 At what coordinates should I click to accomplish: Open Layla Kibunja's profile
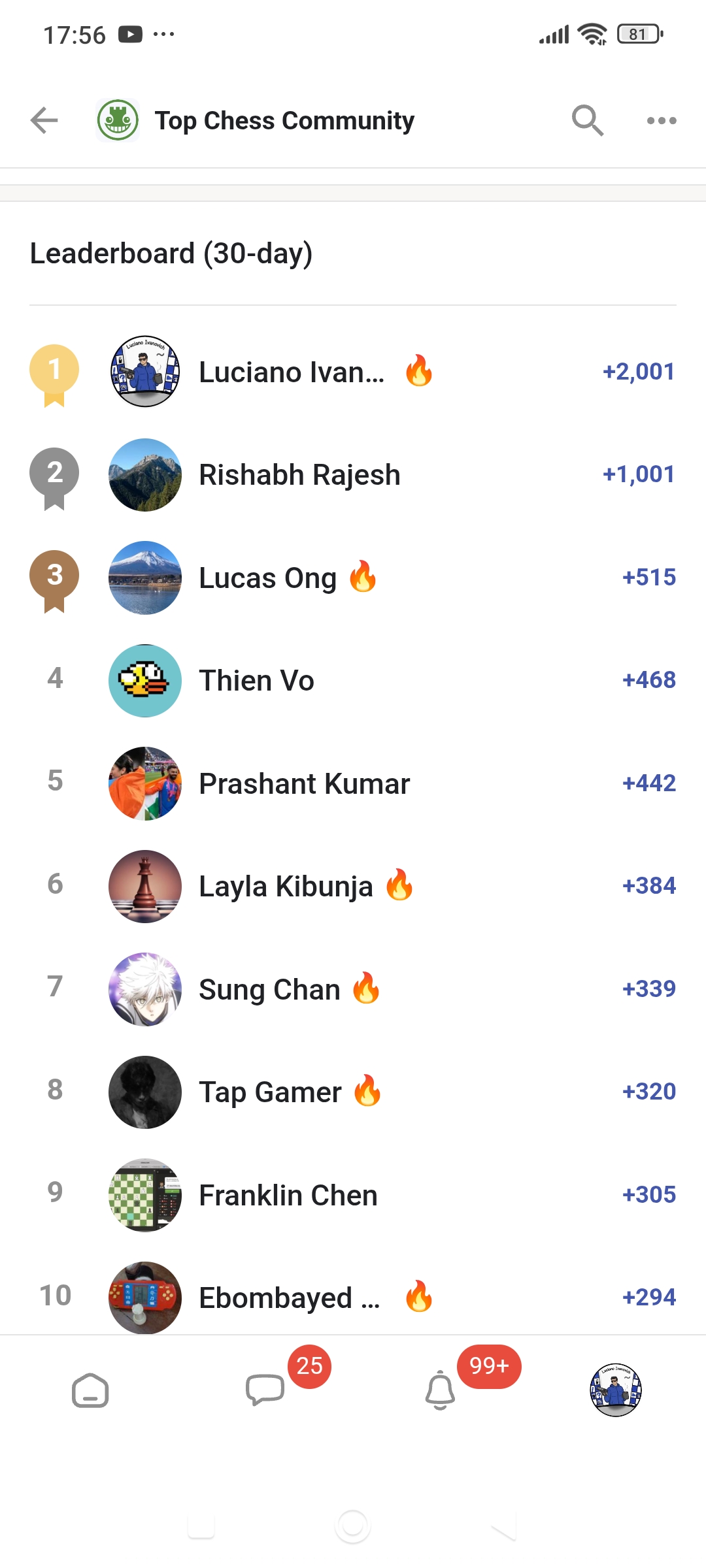pos(286,887)
